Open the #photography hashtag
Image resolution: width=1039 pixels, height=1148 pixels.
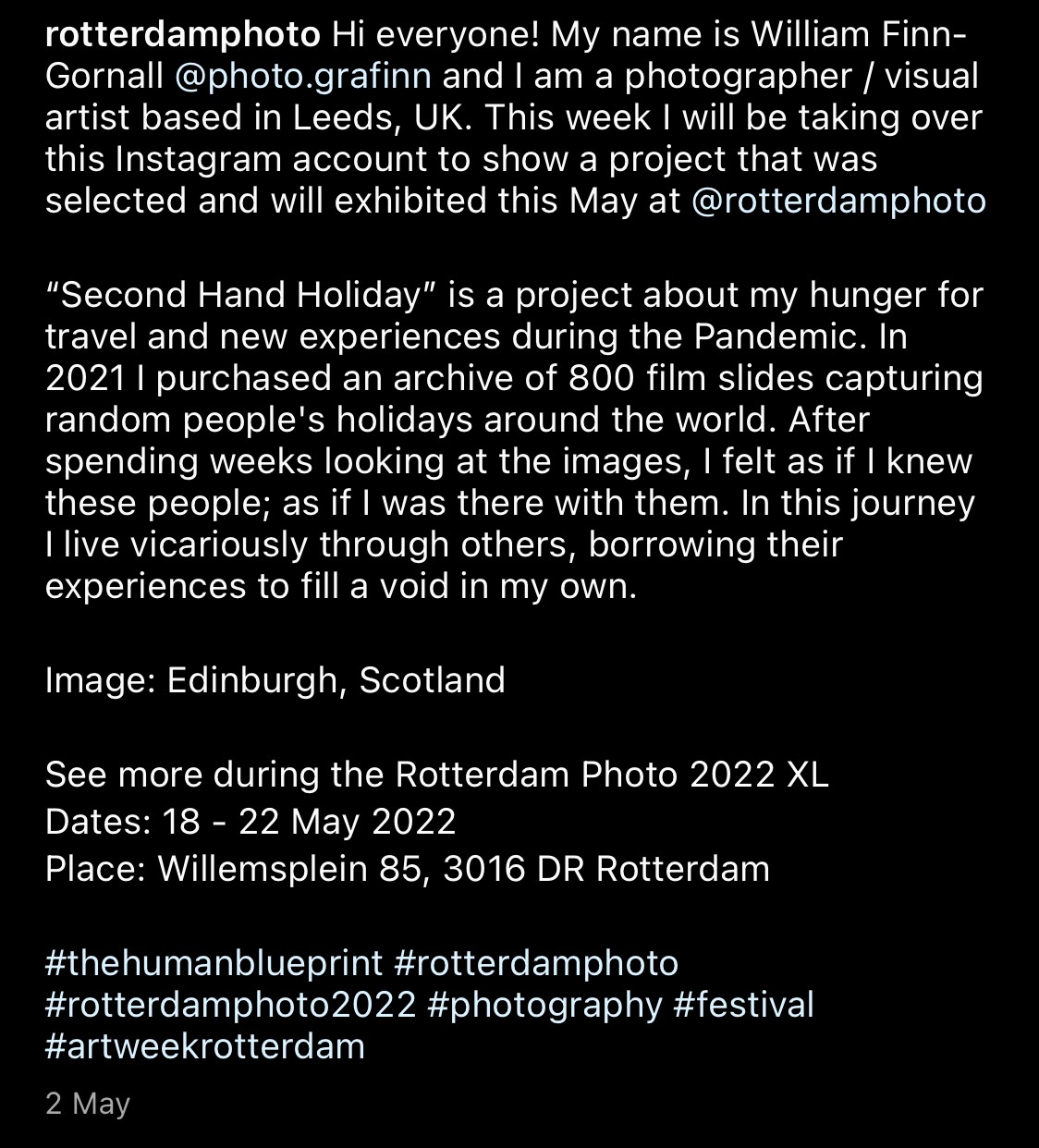tap(544, 1005)
